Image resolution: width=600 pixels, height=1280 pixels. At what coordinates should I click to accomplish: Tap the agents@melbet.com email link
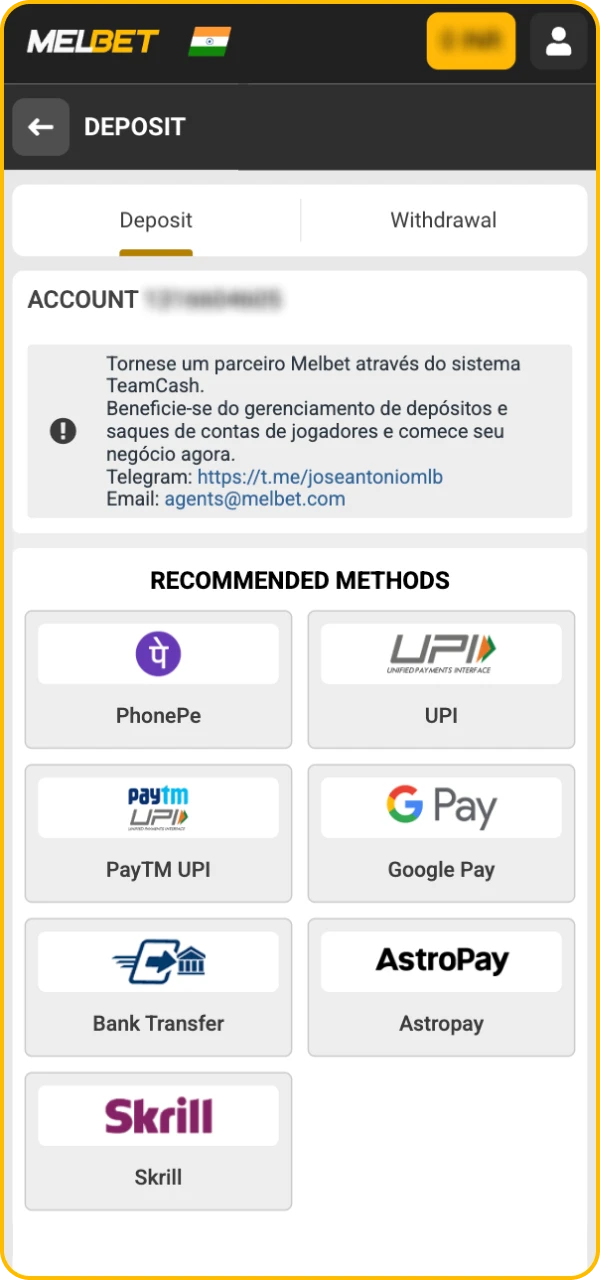pos(255,499)
